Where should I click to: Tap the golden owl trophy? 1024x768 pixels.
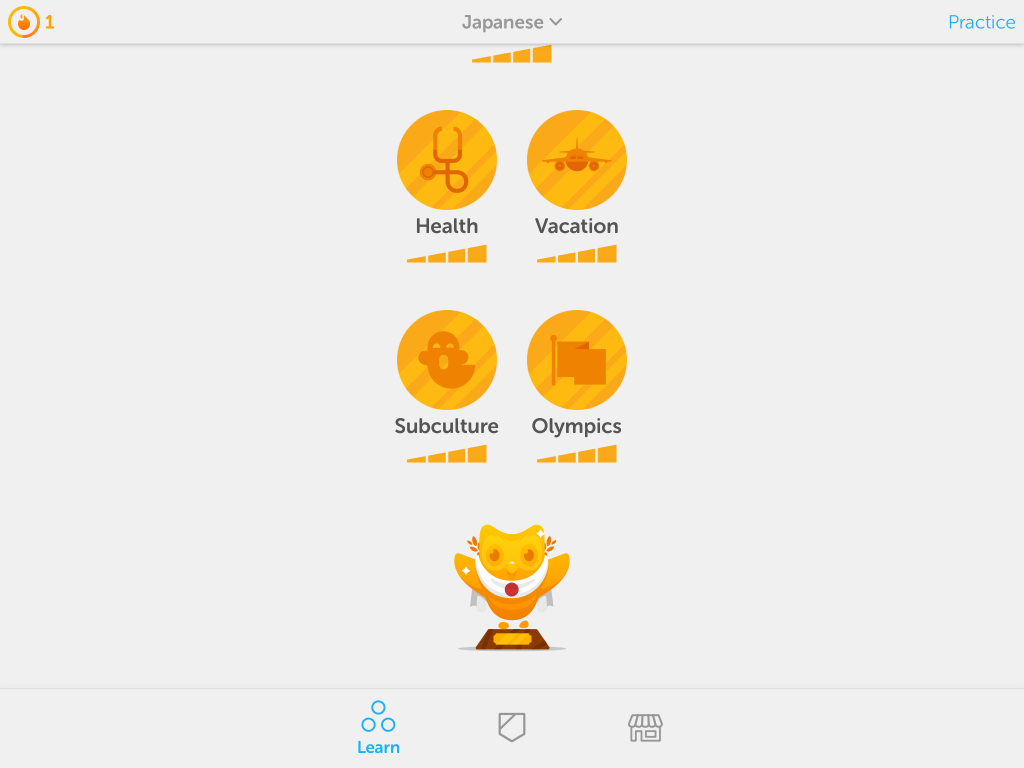point(512,587)
